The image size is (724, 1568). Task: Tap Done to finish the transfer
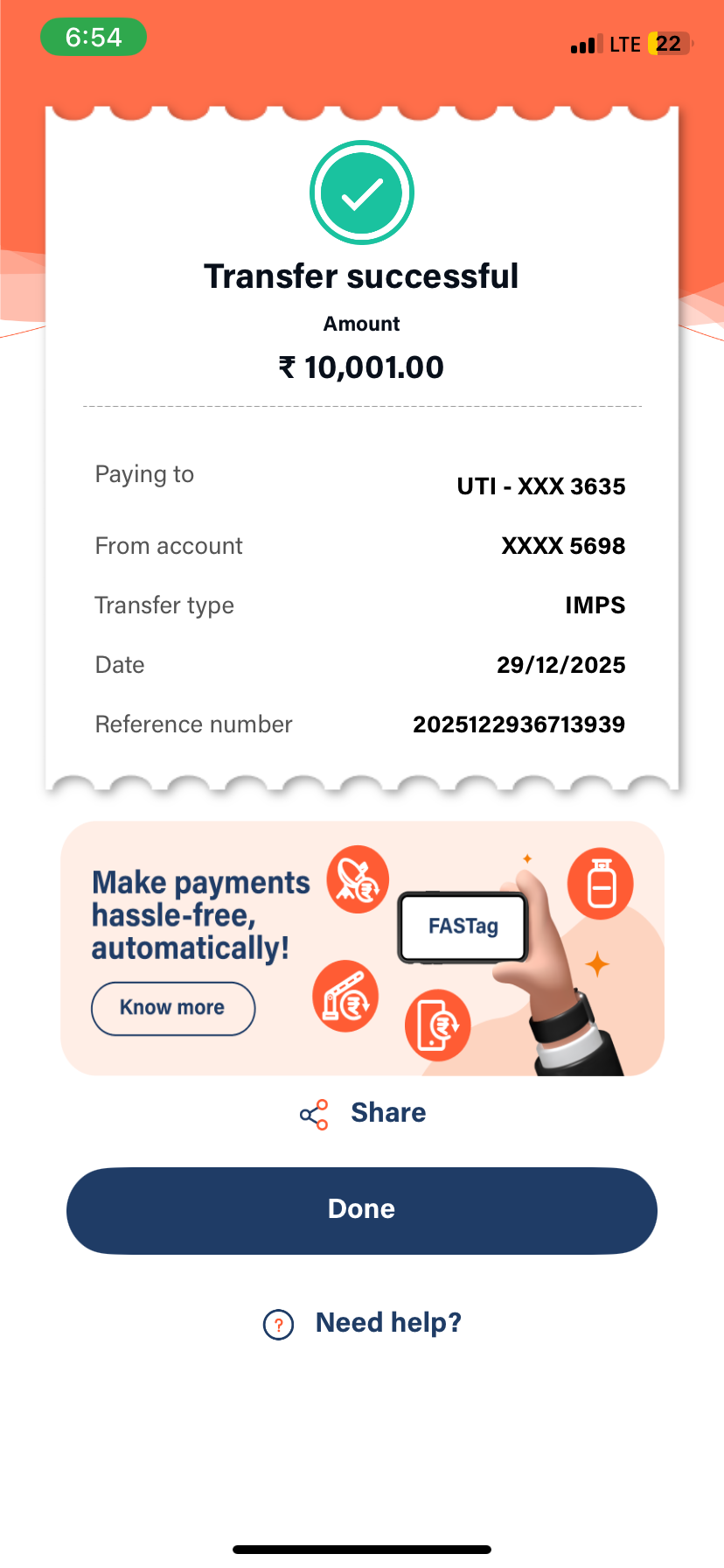tap(361, 1210)
